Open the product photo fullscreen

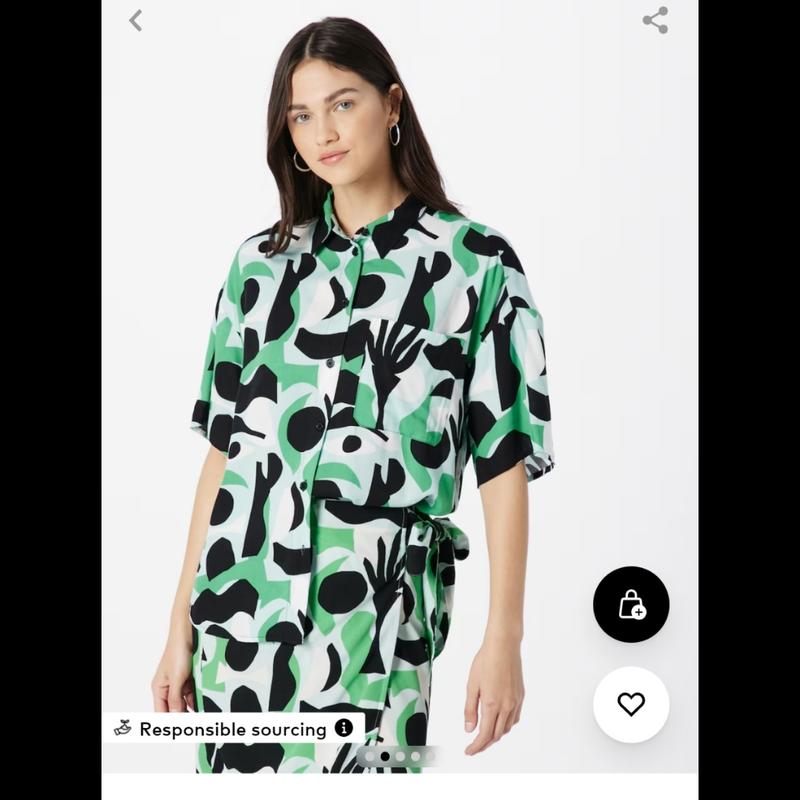400,380
